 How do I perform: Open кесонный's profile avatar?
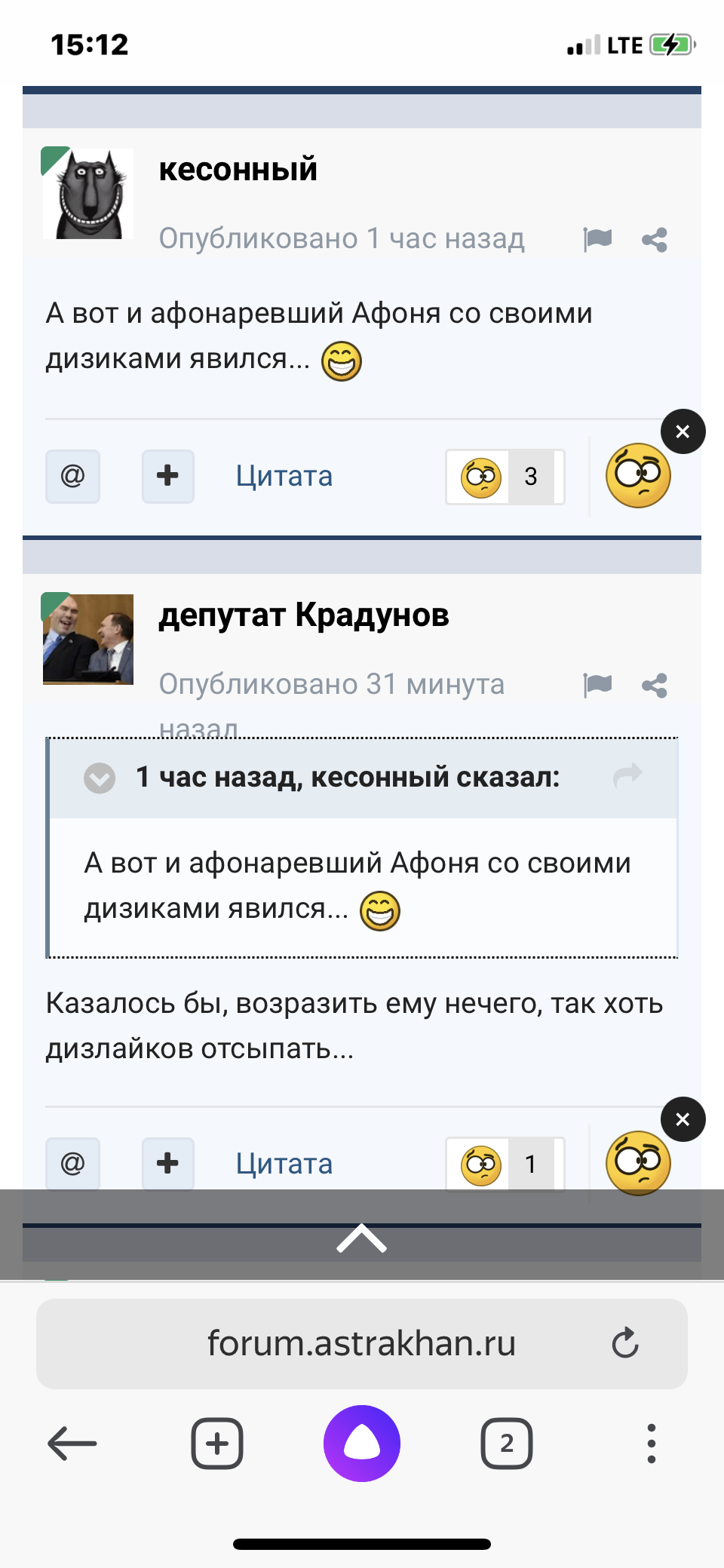(x=88, y=194)
